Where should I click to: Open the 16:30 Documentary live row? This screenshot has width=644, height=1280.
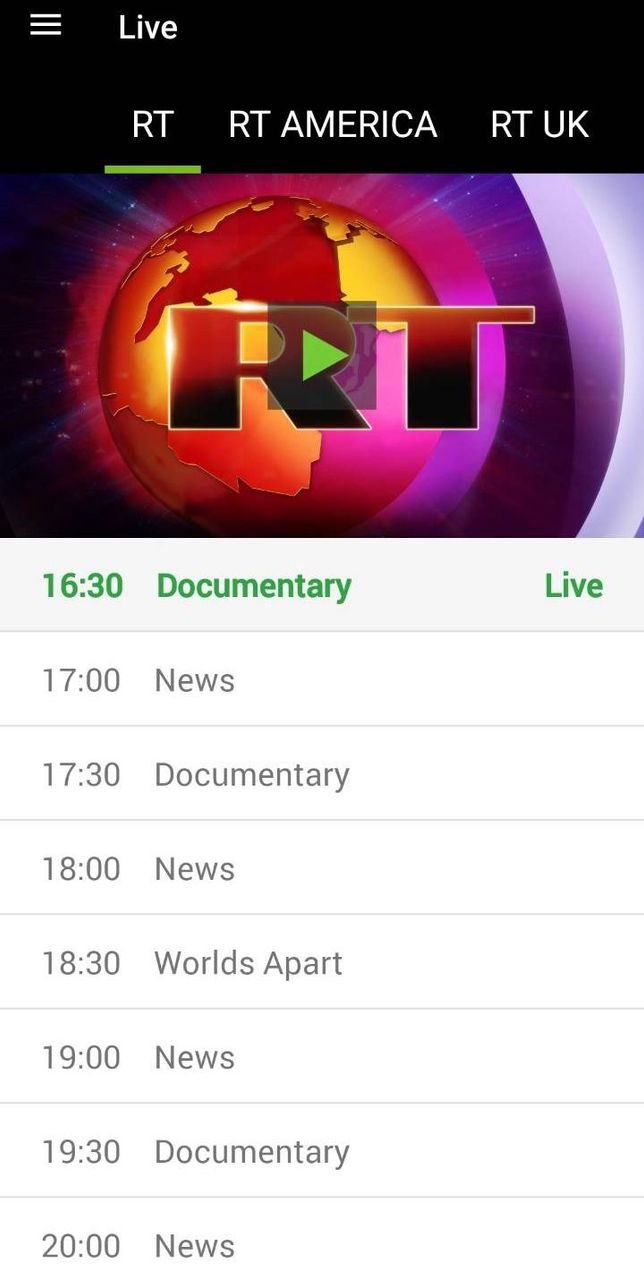pos(322,585)
